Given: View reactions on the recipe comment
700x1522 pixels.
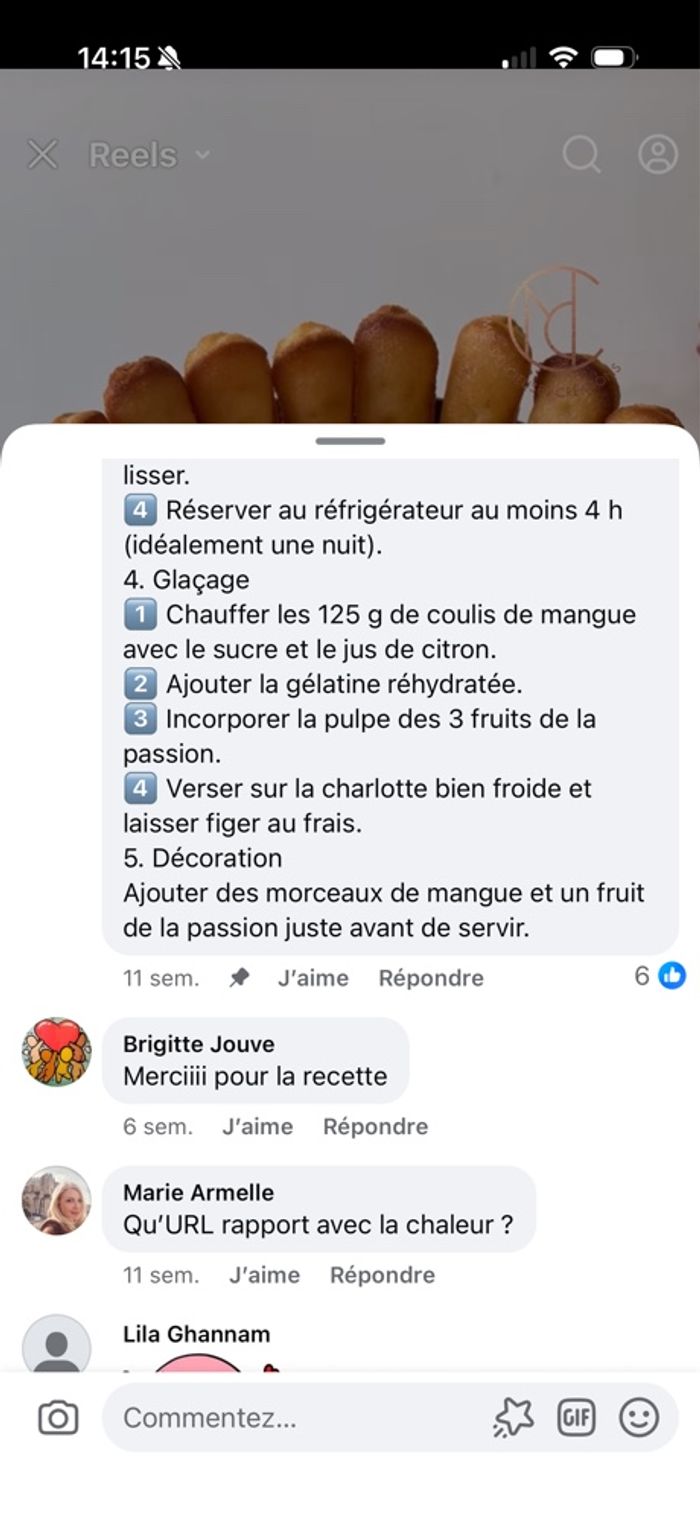Looking at the screenshot, I should pos(660,976).
